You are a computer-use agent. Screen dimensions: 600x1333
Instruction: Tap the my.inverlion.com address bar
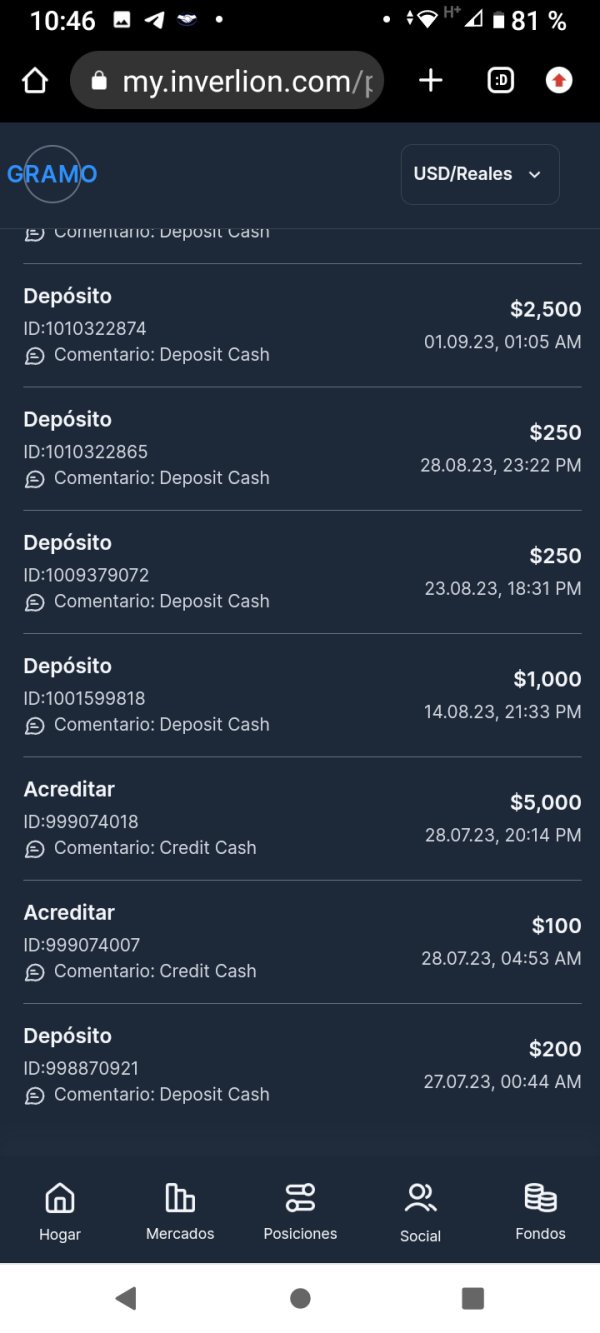coord(227,81)
